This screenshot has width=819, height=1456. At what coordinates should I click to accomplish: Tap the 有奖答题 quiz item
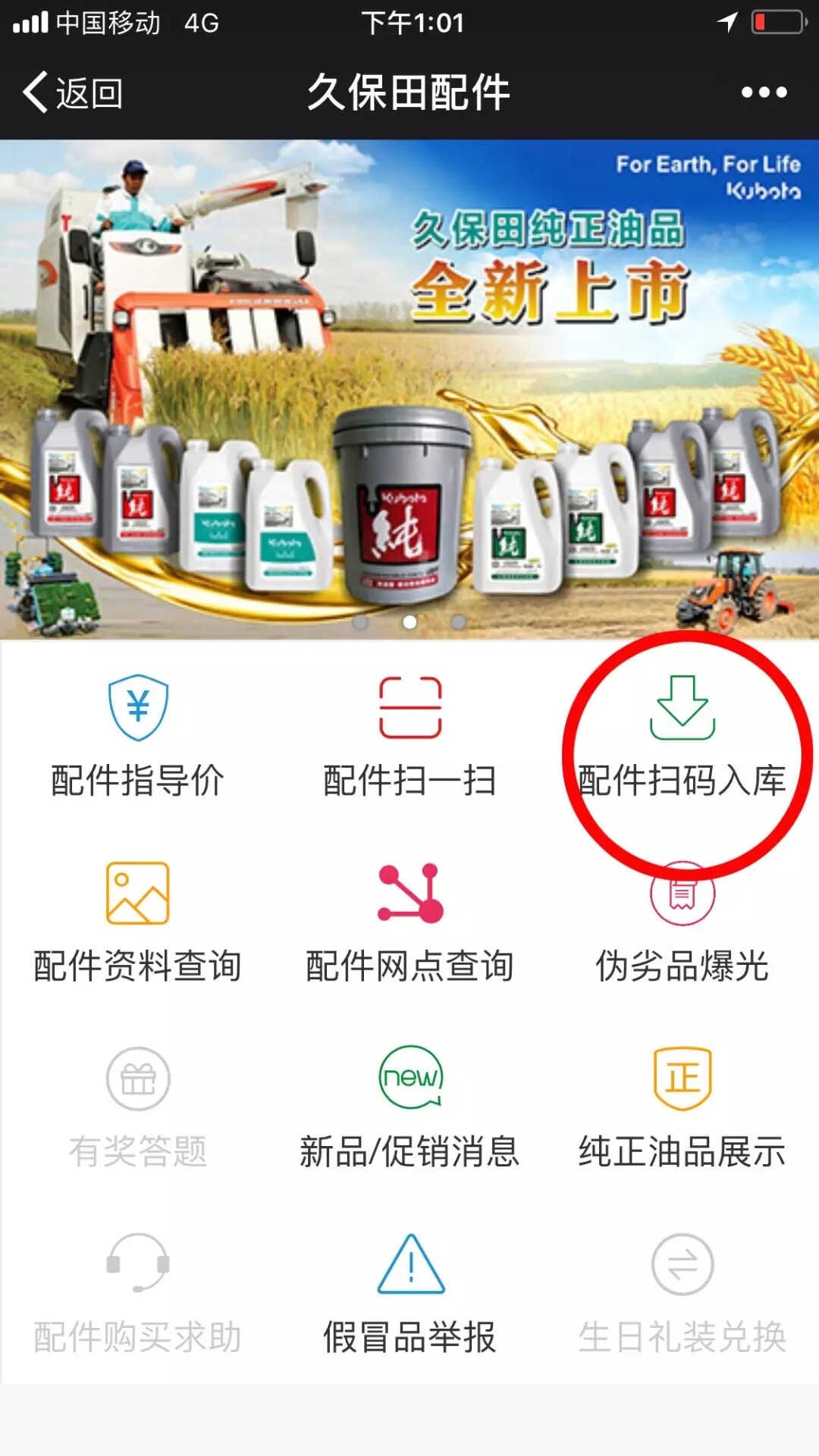(137, 1108)
